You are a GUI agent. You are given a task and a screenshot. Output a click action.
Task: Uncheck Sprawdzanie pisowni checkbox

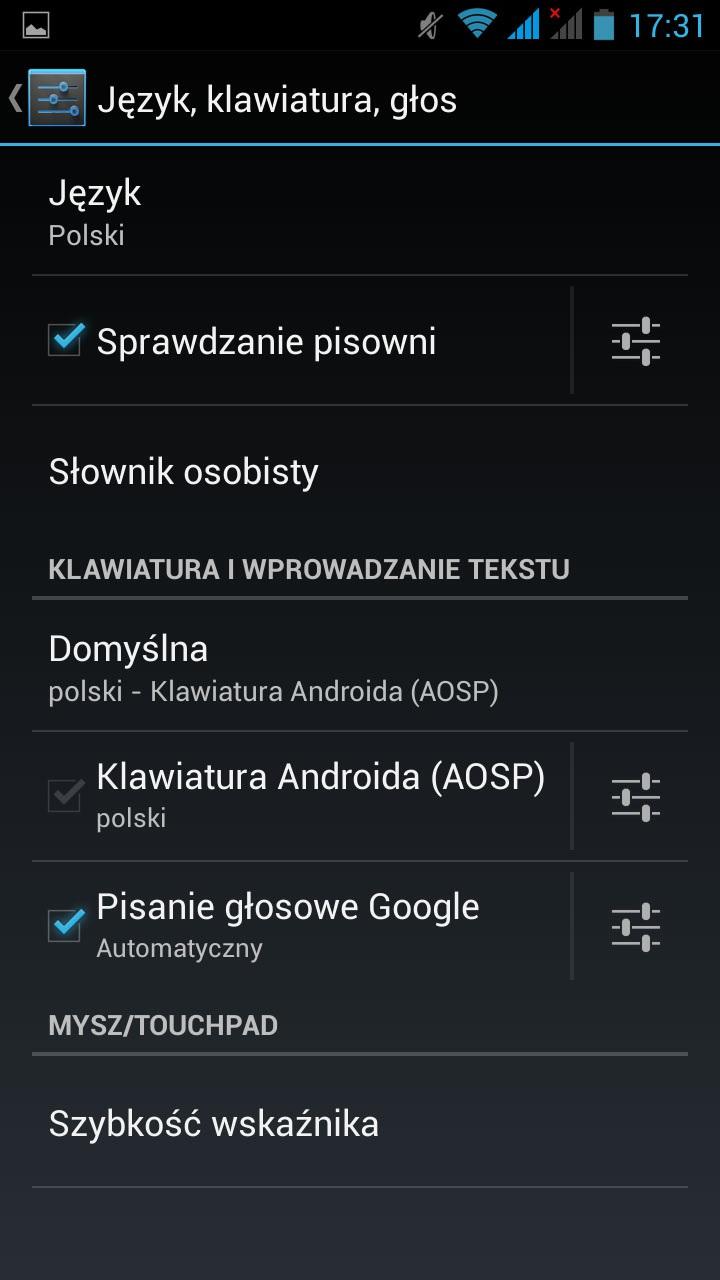coord(66,341)
